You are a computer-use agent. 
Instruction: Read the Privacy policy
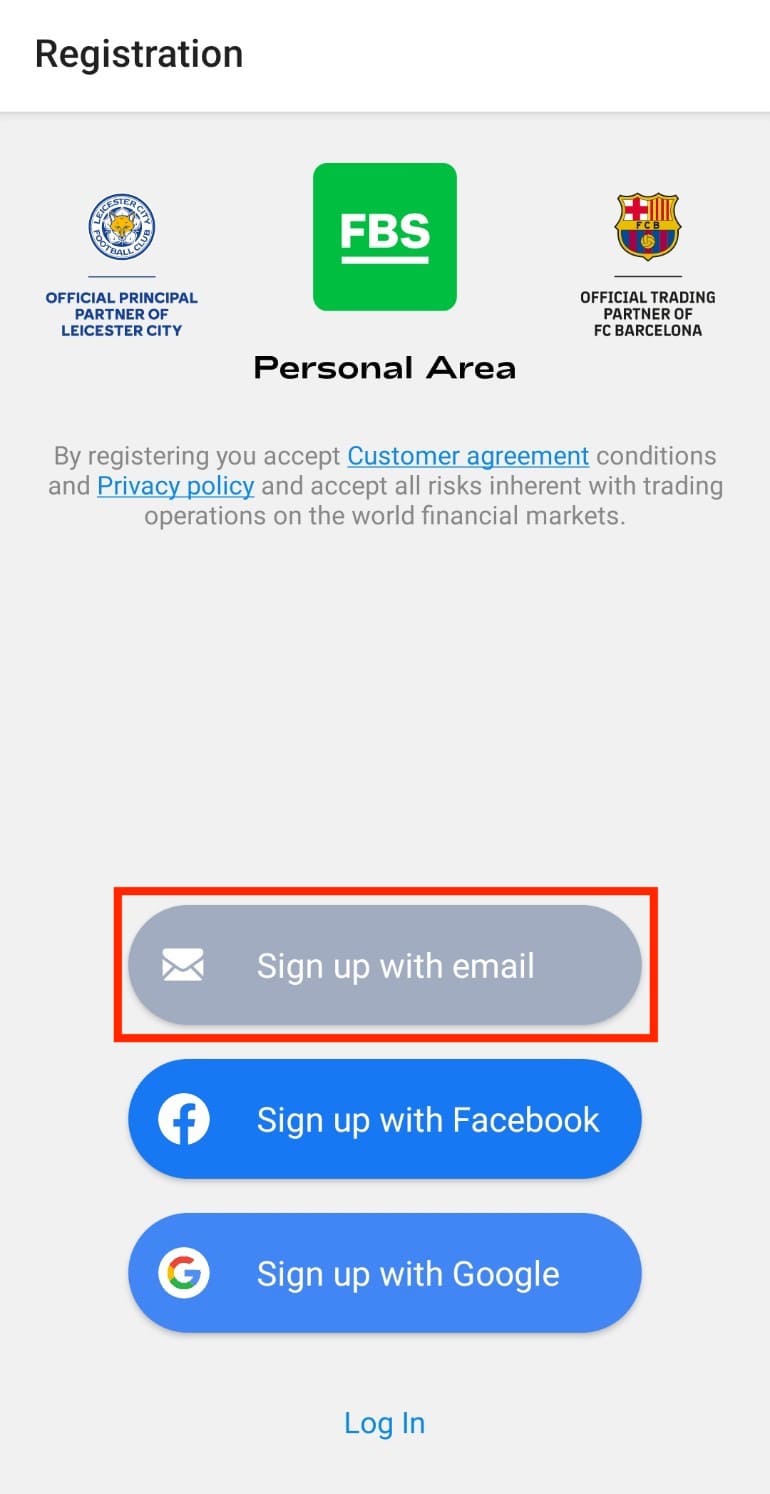175,487
